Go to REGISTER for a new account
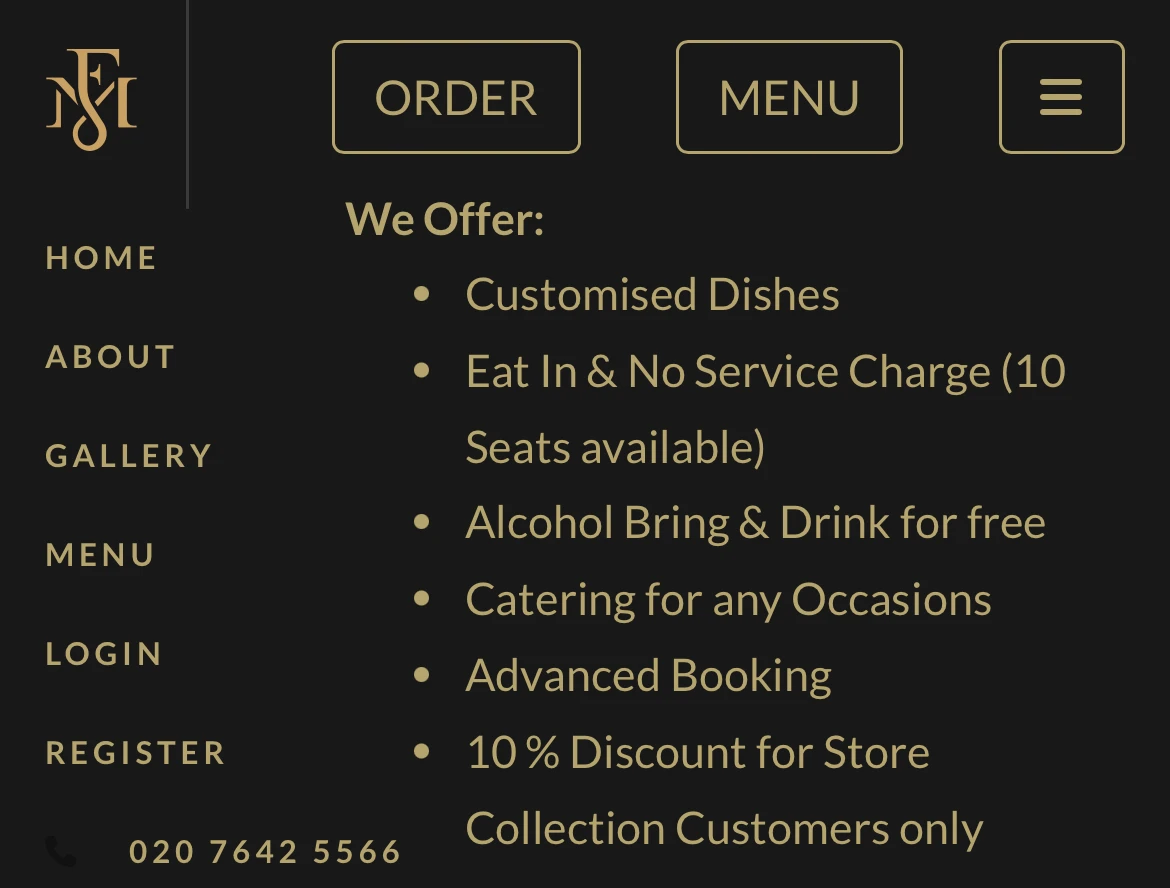Screen dimensions: 1170x888 pos(136,753)
